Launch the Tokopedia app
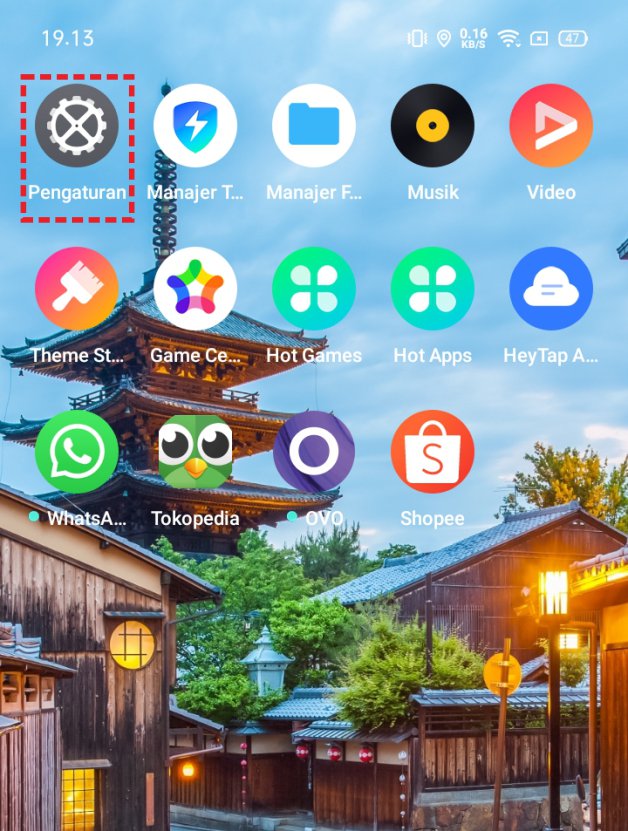 pos(195,452)
